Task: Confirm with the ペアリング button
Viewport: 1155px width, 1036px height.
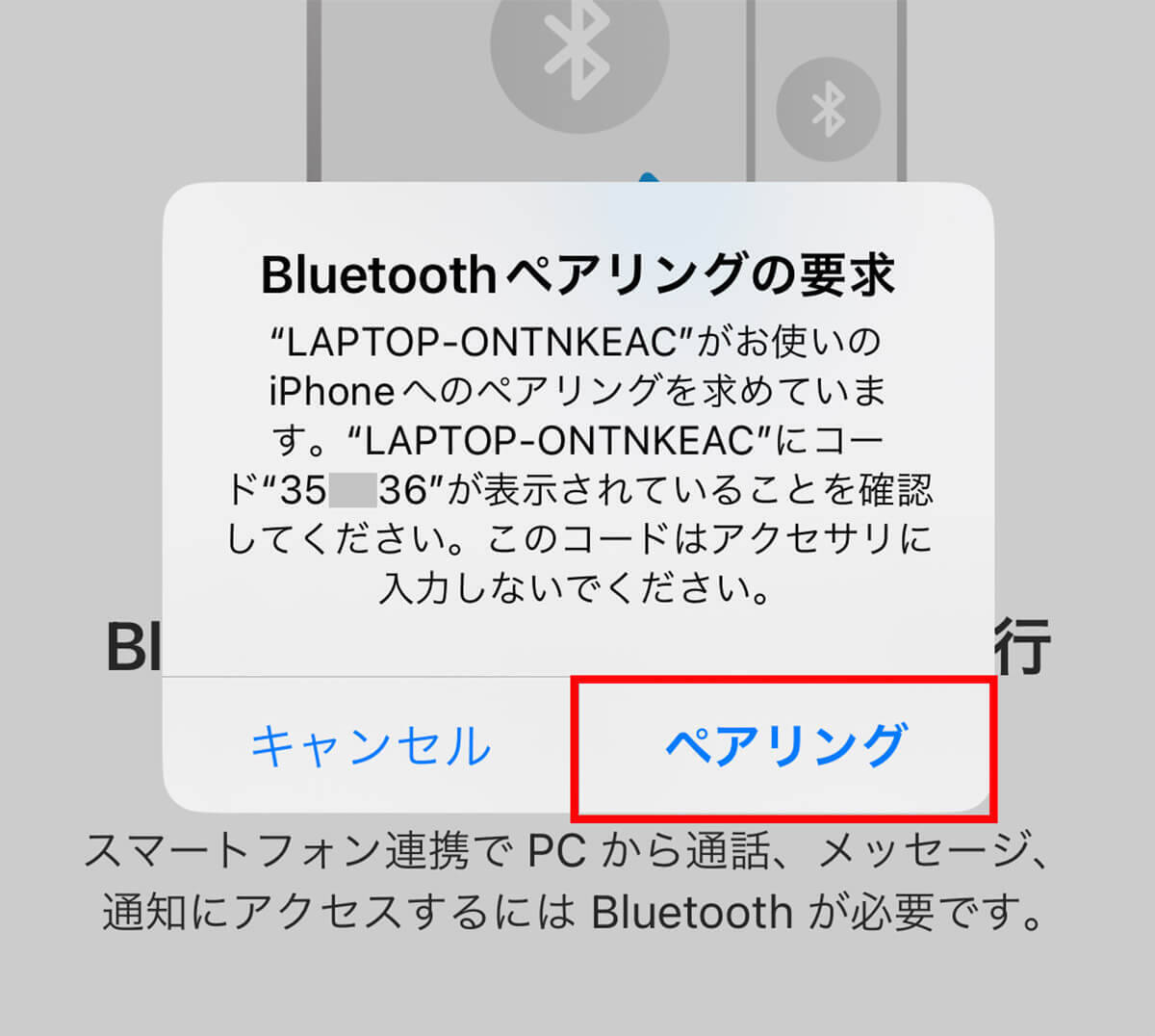Action: point(784,746)
